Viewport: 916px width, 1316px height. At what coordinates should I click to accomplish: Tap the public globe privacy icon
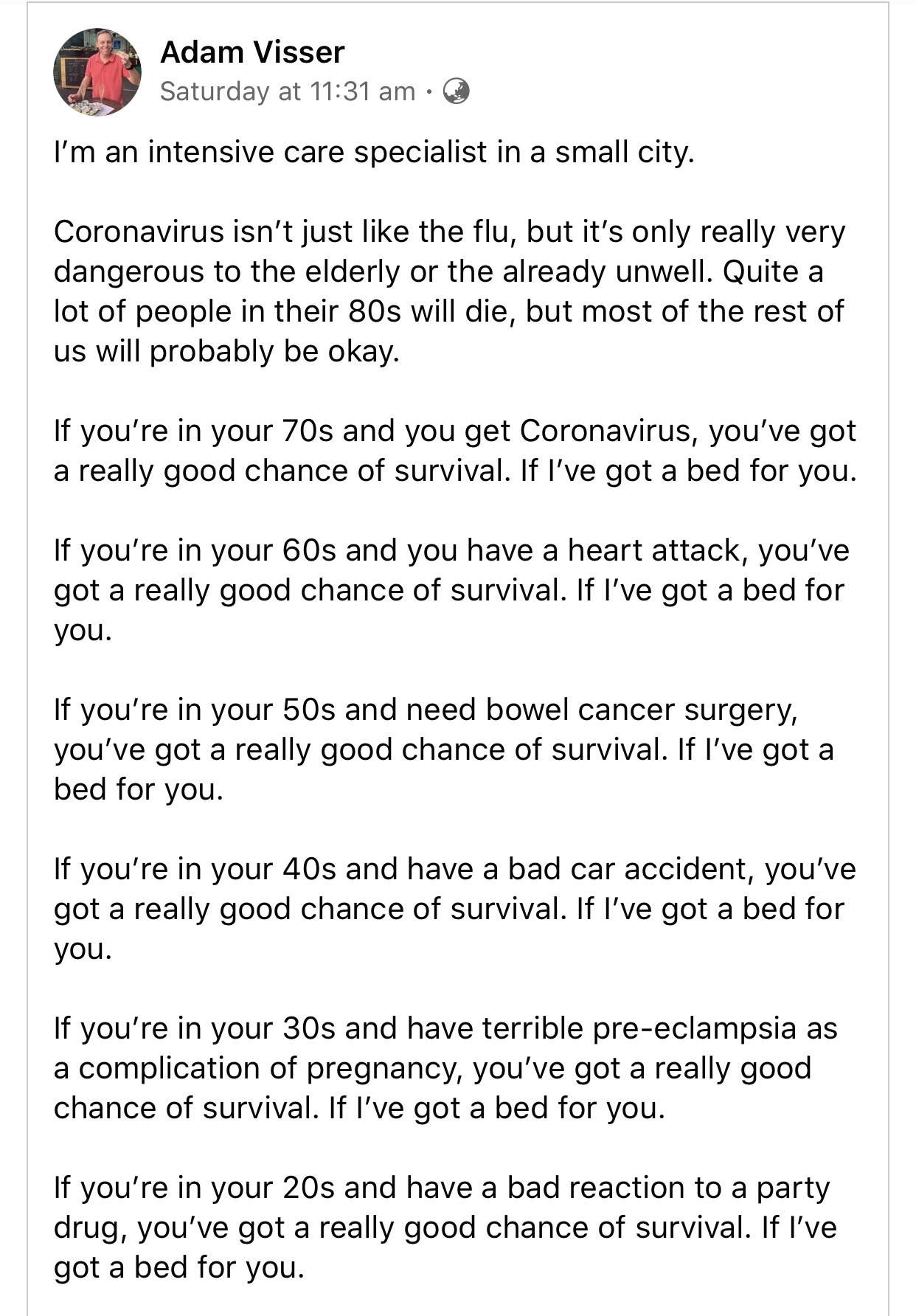pos(457,91)
